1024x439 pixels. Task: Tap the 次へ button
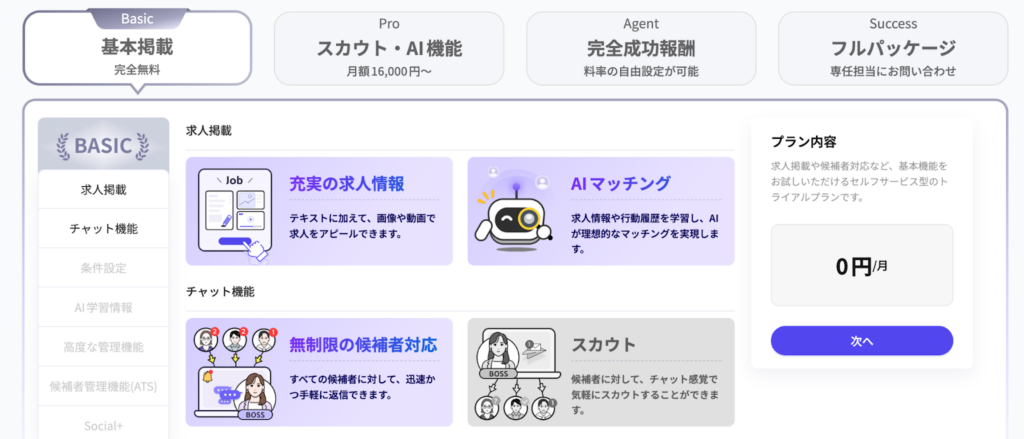coord(861,341)
